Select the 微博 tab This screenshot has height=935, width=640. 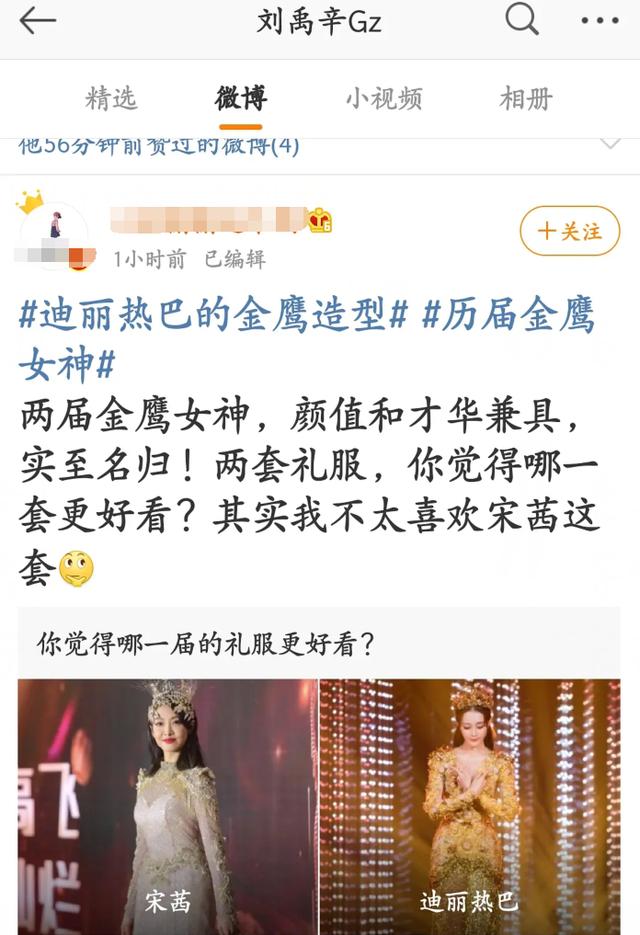tap(241, 98)
